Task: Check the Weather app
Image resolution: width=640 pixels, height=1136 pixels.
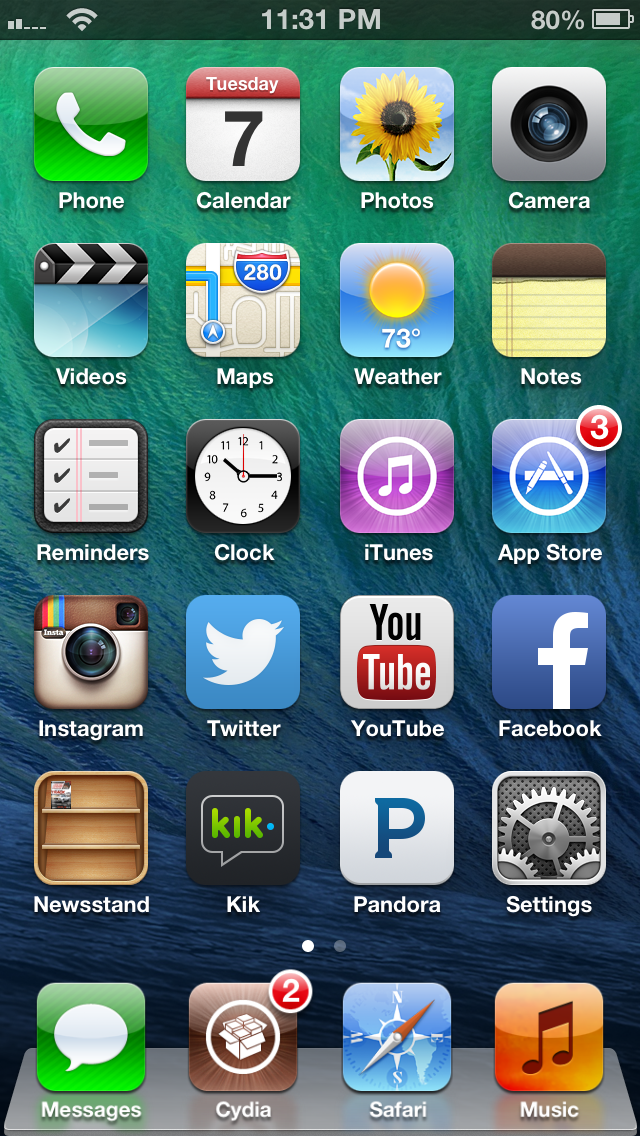Action: pos(396,300)
